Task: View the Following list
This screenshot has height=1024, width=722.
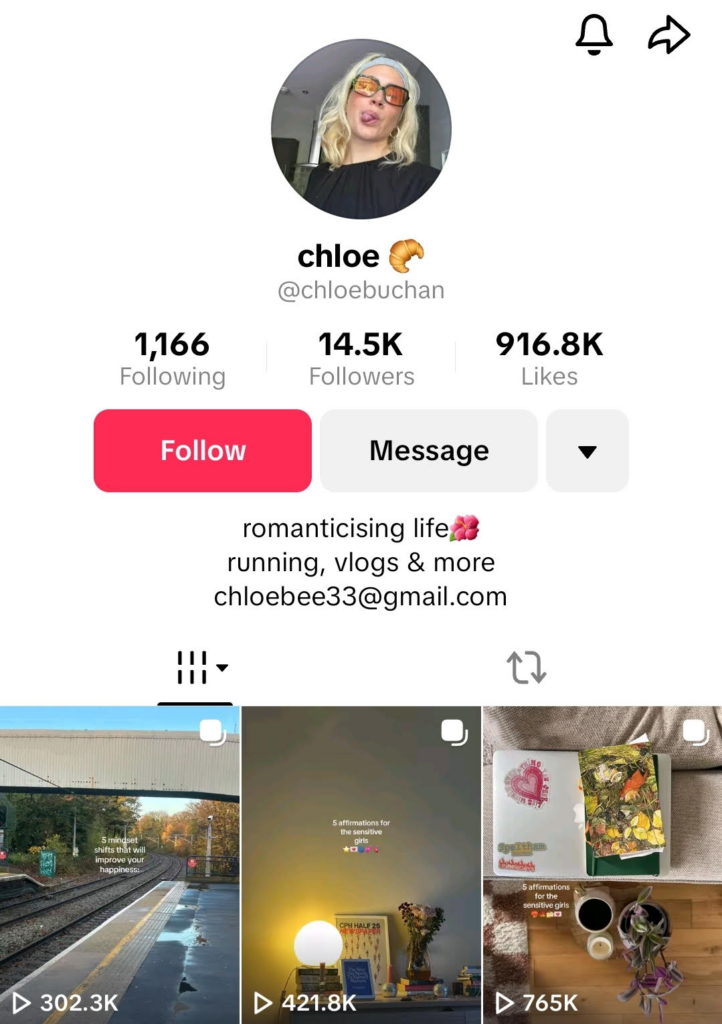Action: coord(172,359)
